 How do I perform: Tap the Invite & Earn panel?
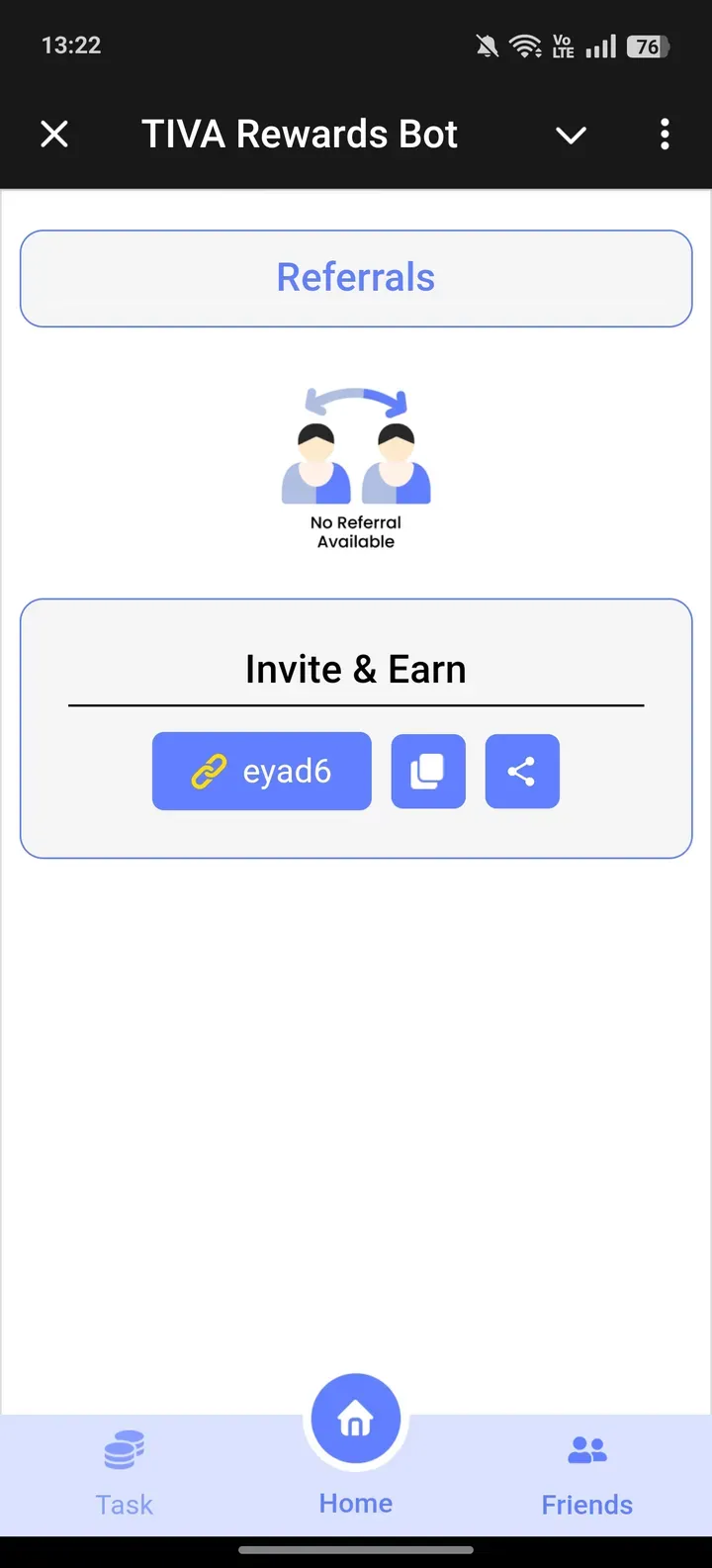coord(355,669)
